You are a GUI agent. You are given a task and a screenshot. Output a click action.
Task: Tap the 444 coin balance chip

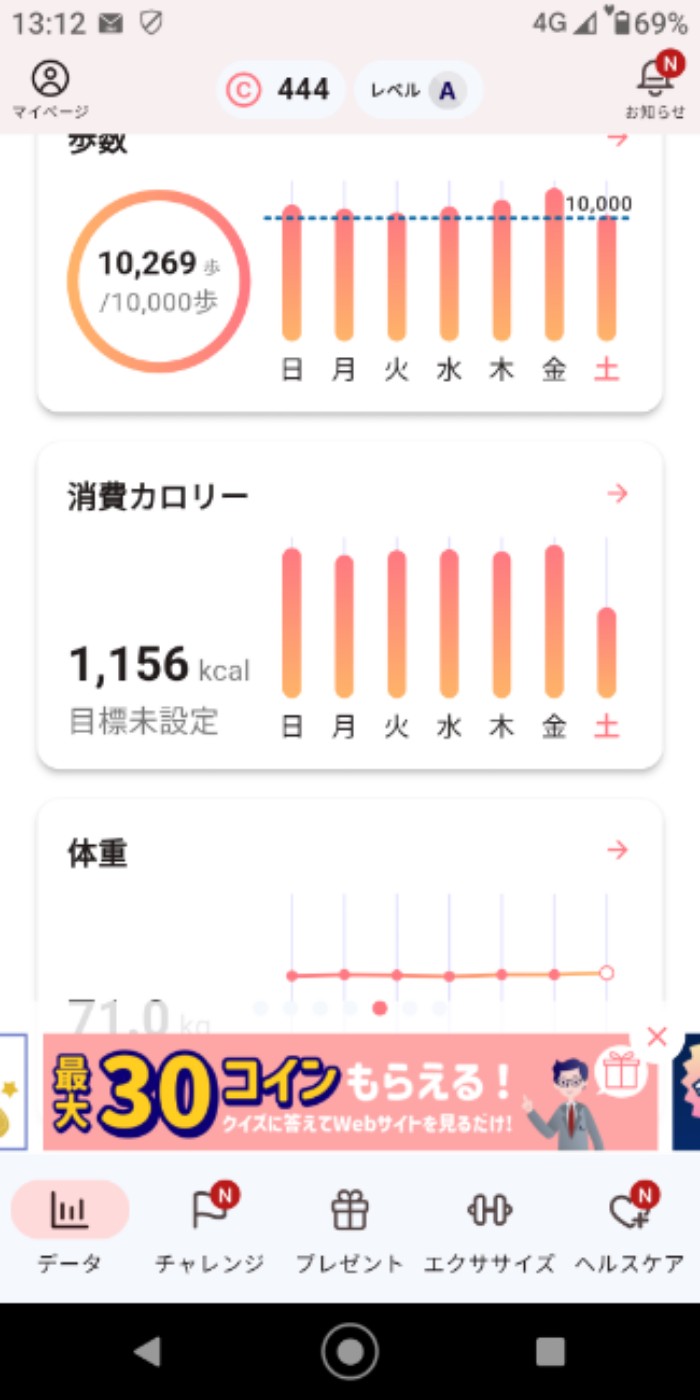click(x=281, y=90)
